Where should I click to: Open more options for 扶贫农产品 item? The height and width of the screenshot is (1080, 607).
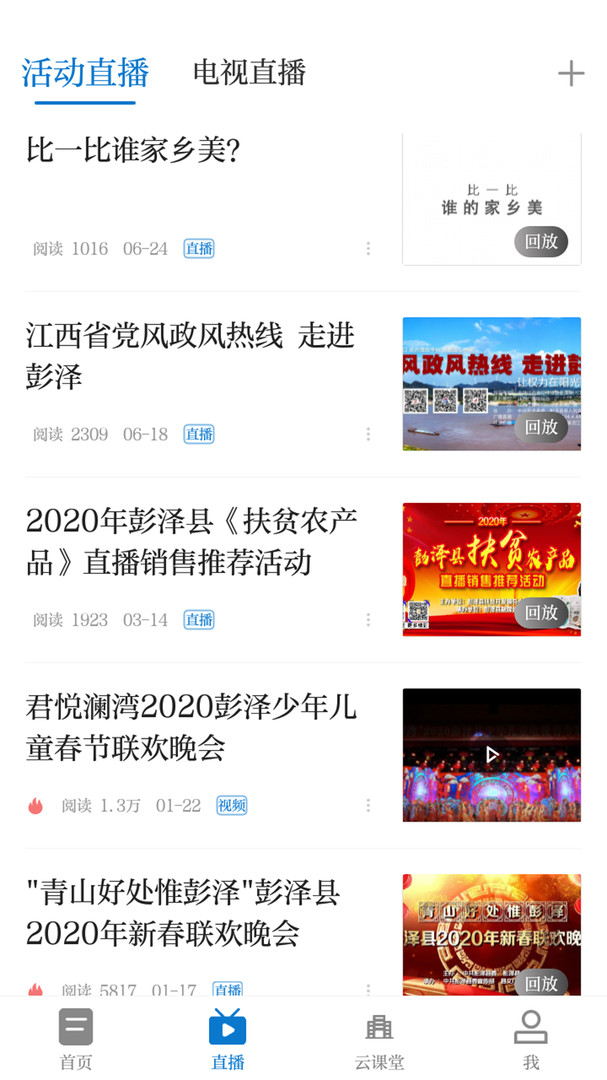pyautogui.click(x=368, y=620)
